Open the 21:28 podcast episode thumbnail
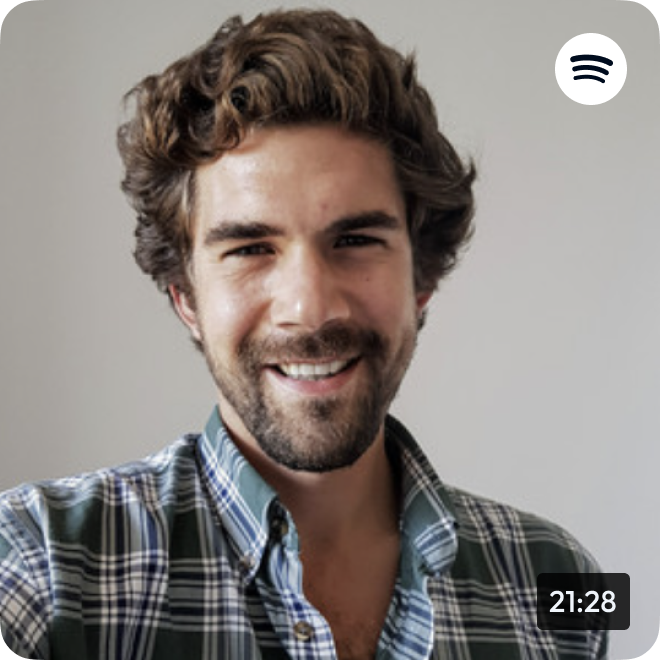 click(330, 330)
